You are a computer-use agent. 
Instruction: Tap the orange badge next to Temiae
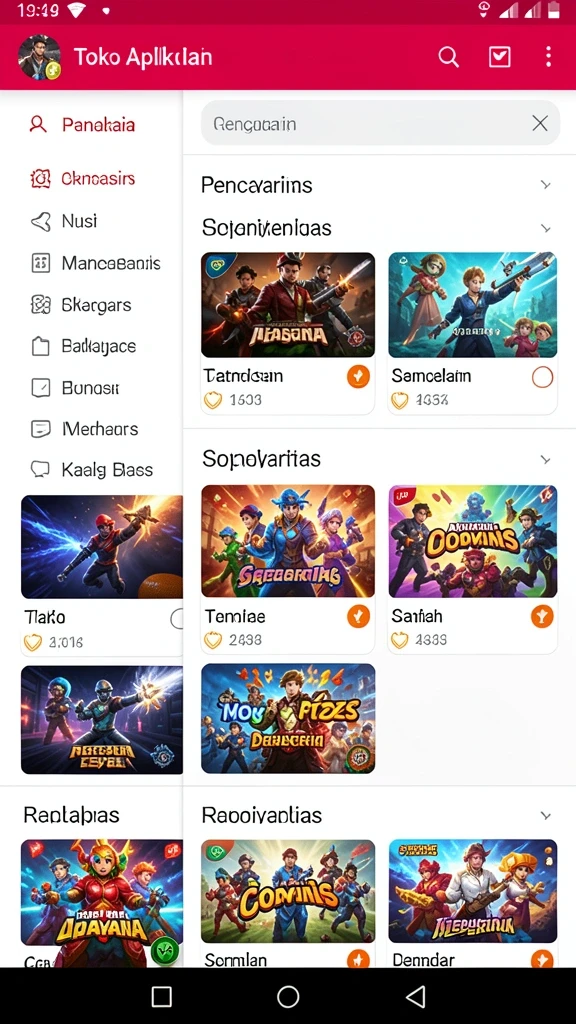(x=358, y=616)
